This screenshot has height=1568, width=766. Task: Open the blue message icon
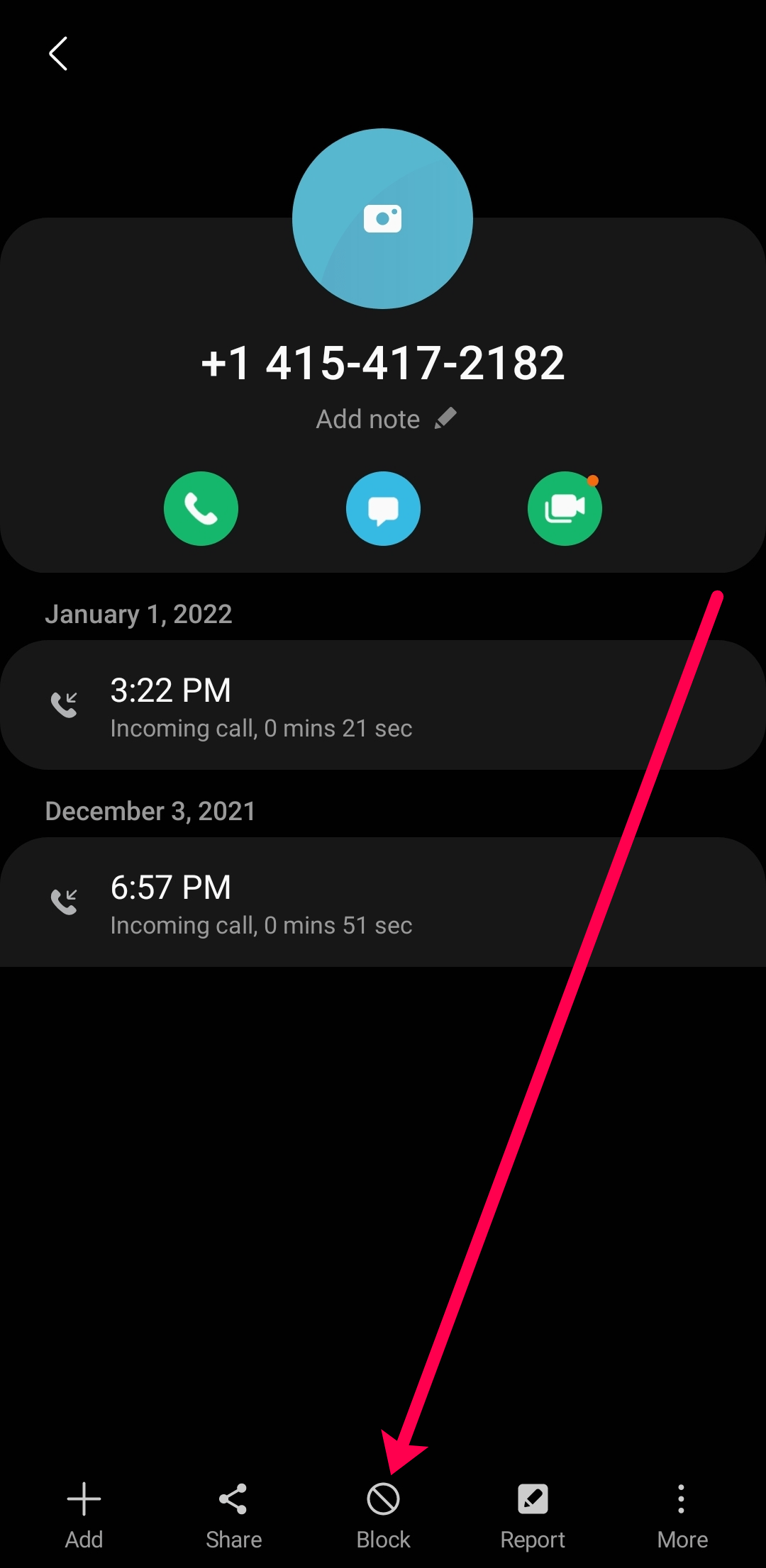pos(383,508)
